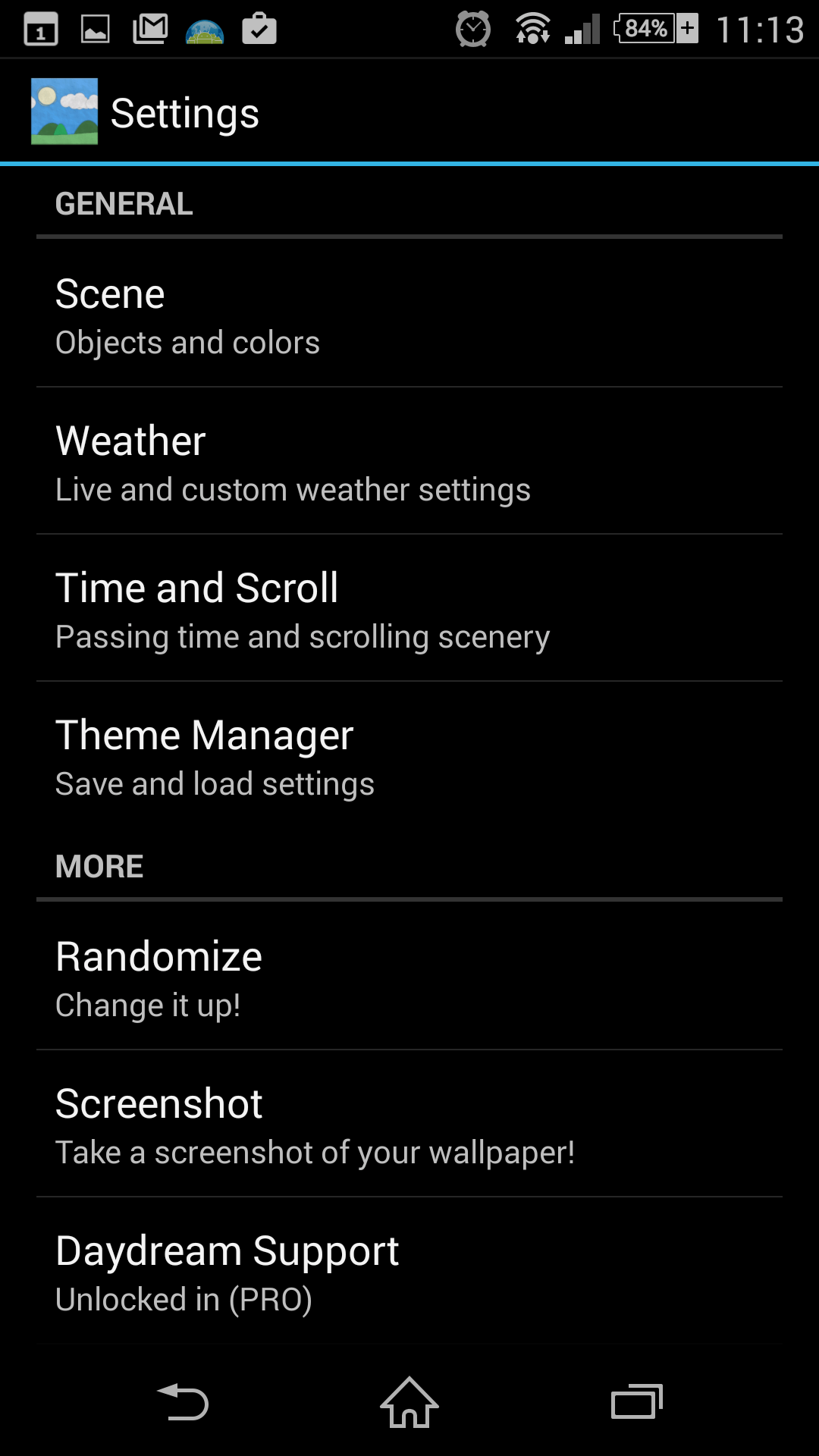Go to the home screen
The height and width of the screenshot is (1456, 819).
[x=409, y=1401]
